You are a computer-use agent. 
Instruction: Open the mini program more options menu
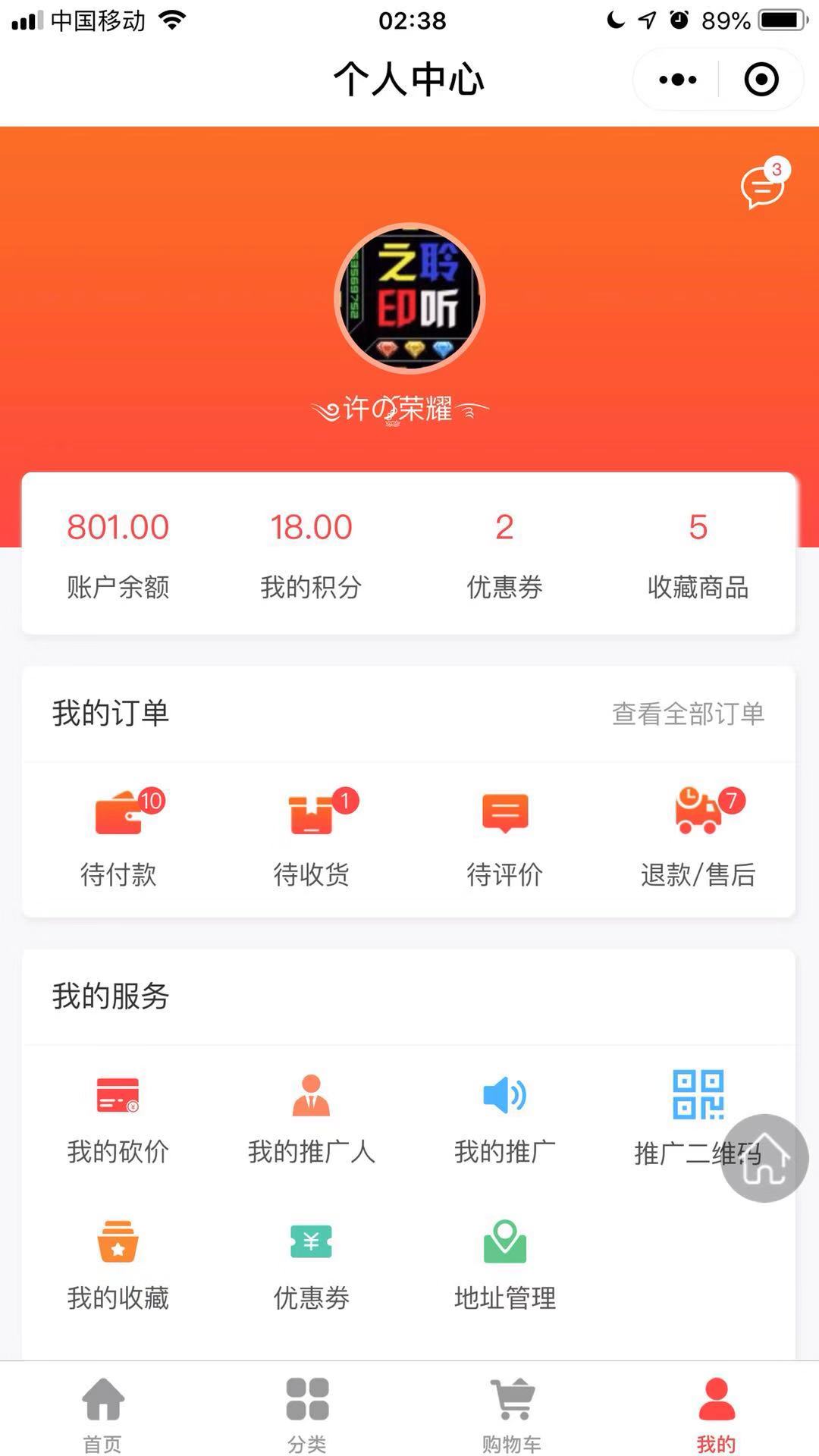[x=677, y=80]
